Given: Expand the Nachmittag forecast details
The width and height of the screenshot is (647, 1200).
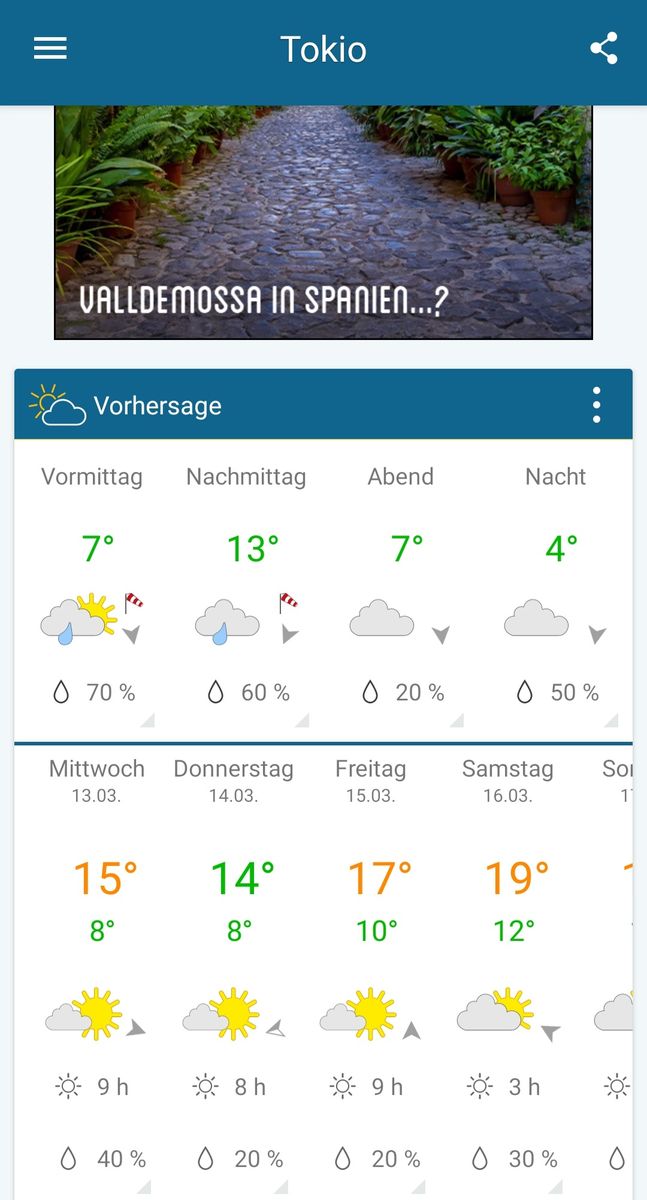Looking at the screenshot, I should [246, 590].
